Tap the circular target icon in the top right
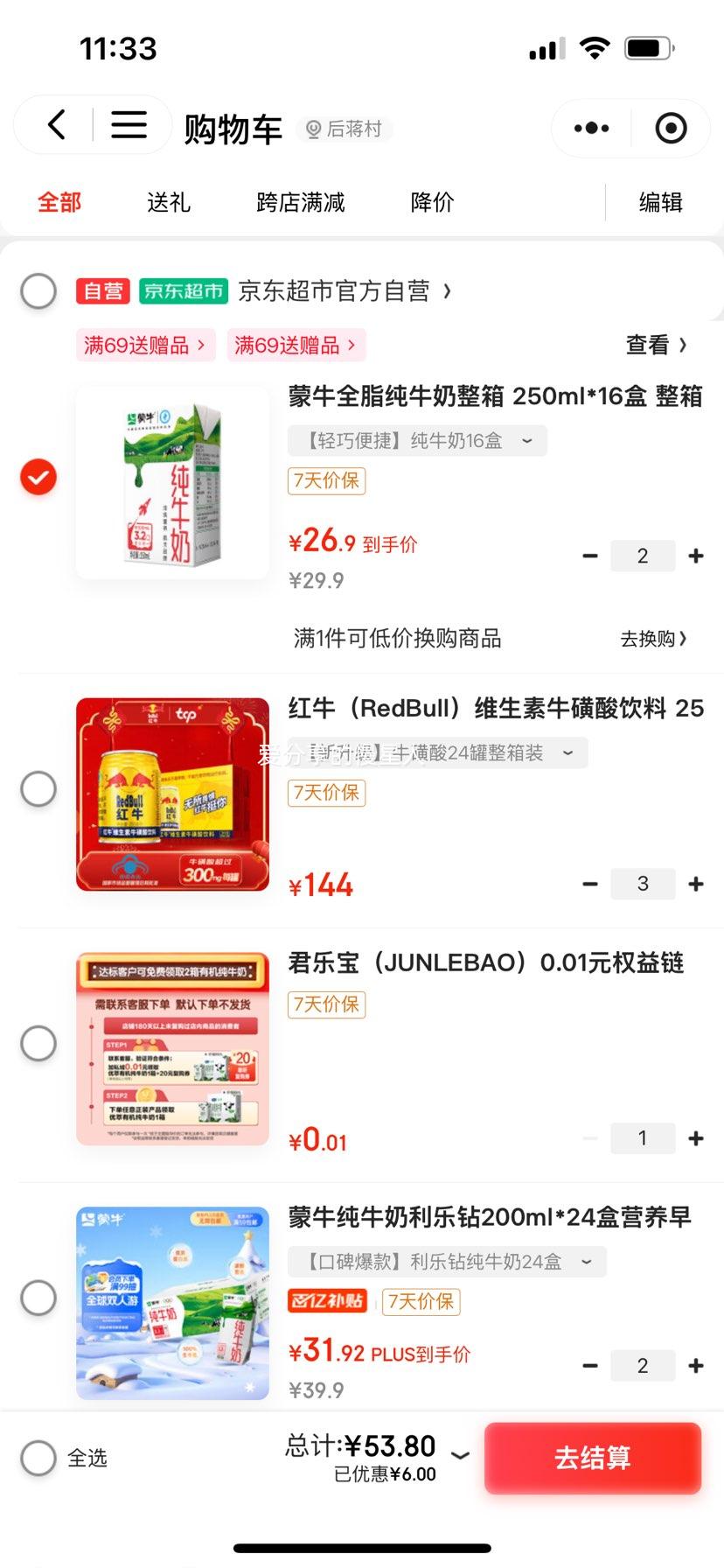This screenshot has height=1568, width=724. [670, 127]
